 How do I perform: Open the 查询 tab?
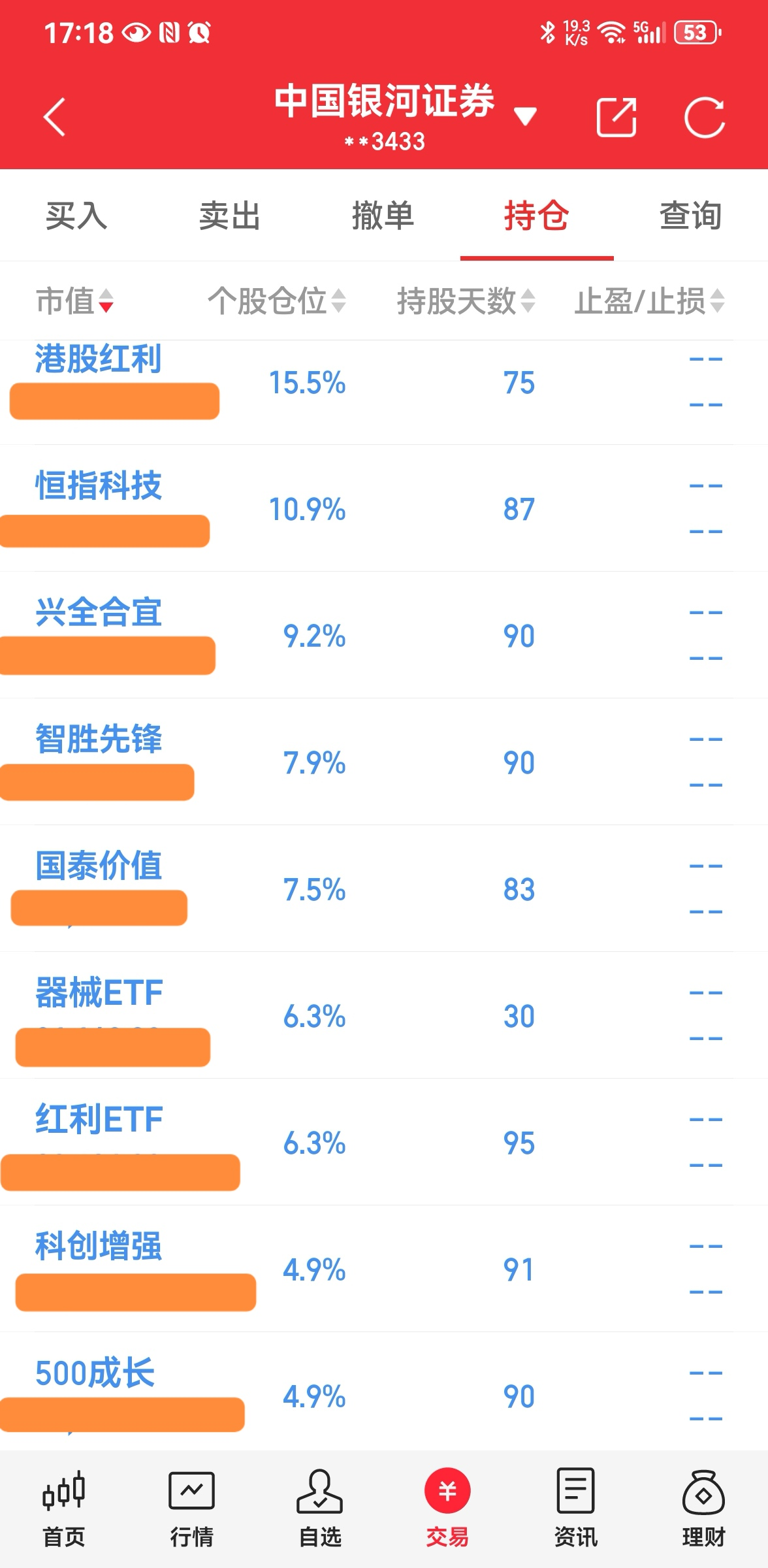[690, 216]
